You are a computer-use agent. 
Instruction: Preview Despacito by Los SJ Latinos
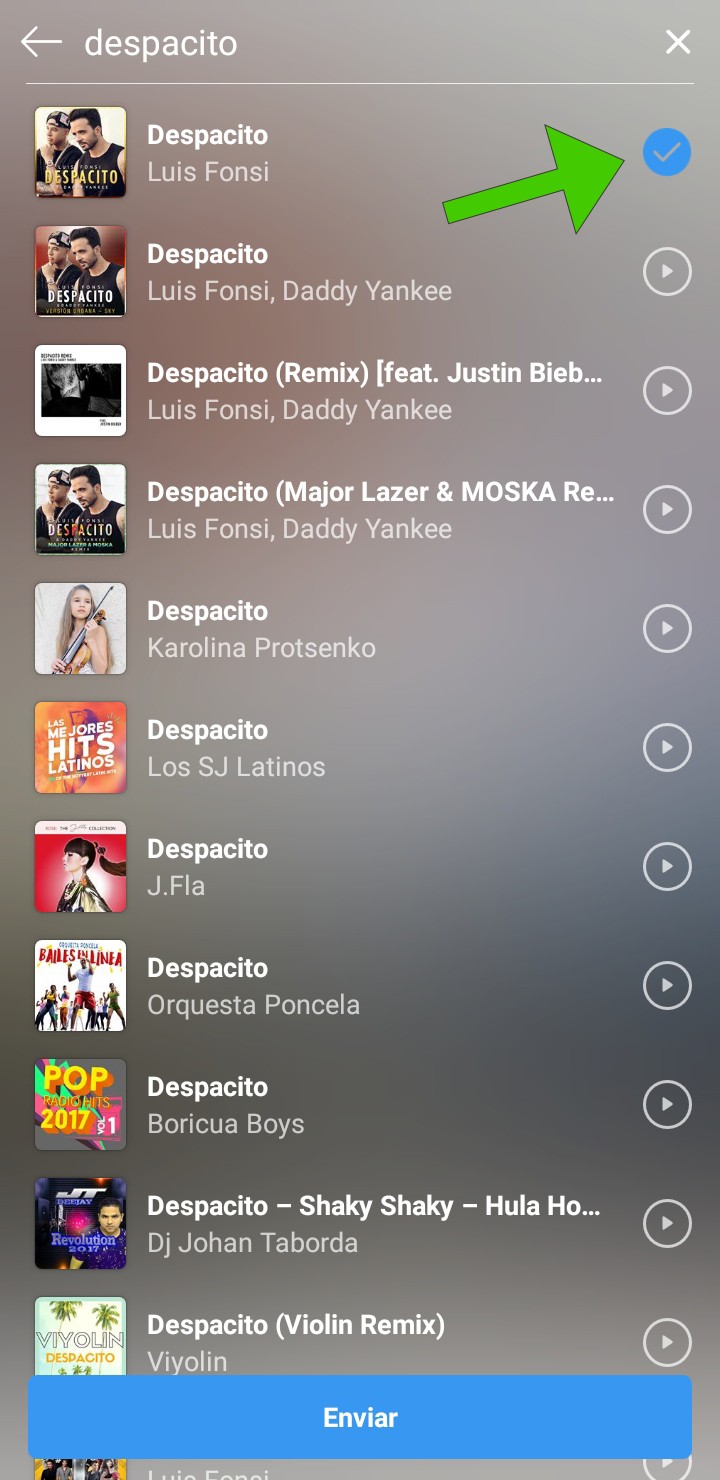[667, 747]
